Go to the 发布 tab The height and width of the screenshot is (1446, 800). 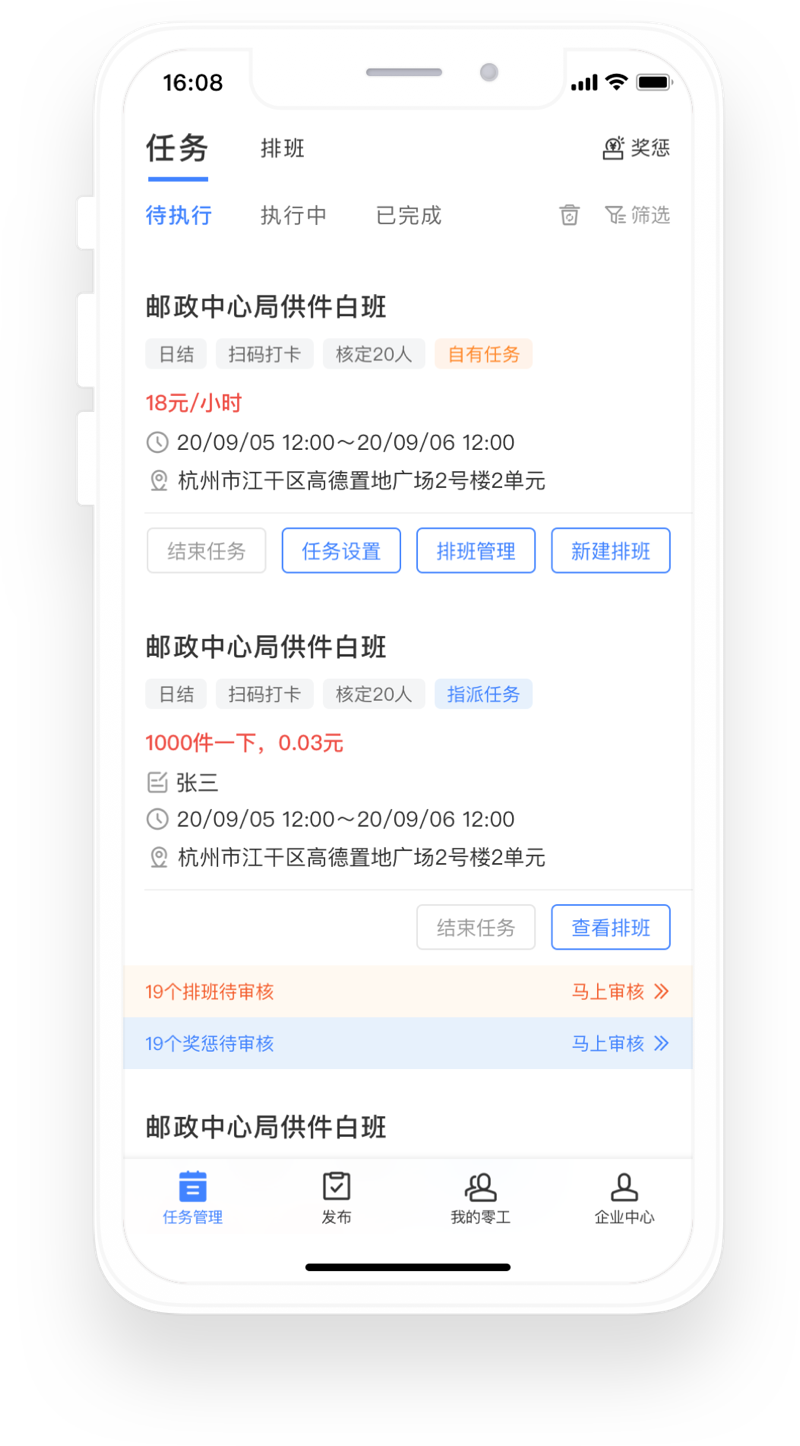(x=337, y=1198)
